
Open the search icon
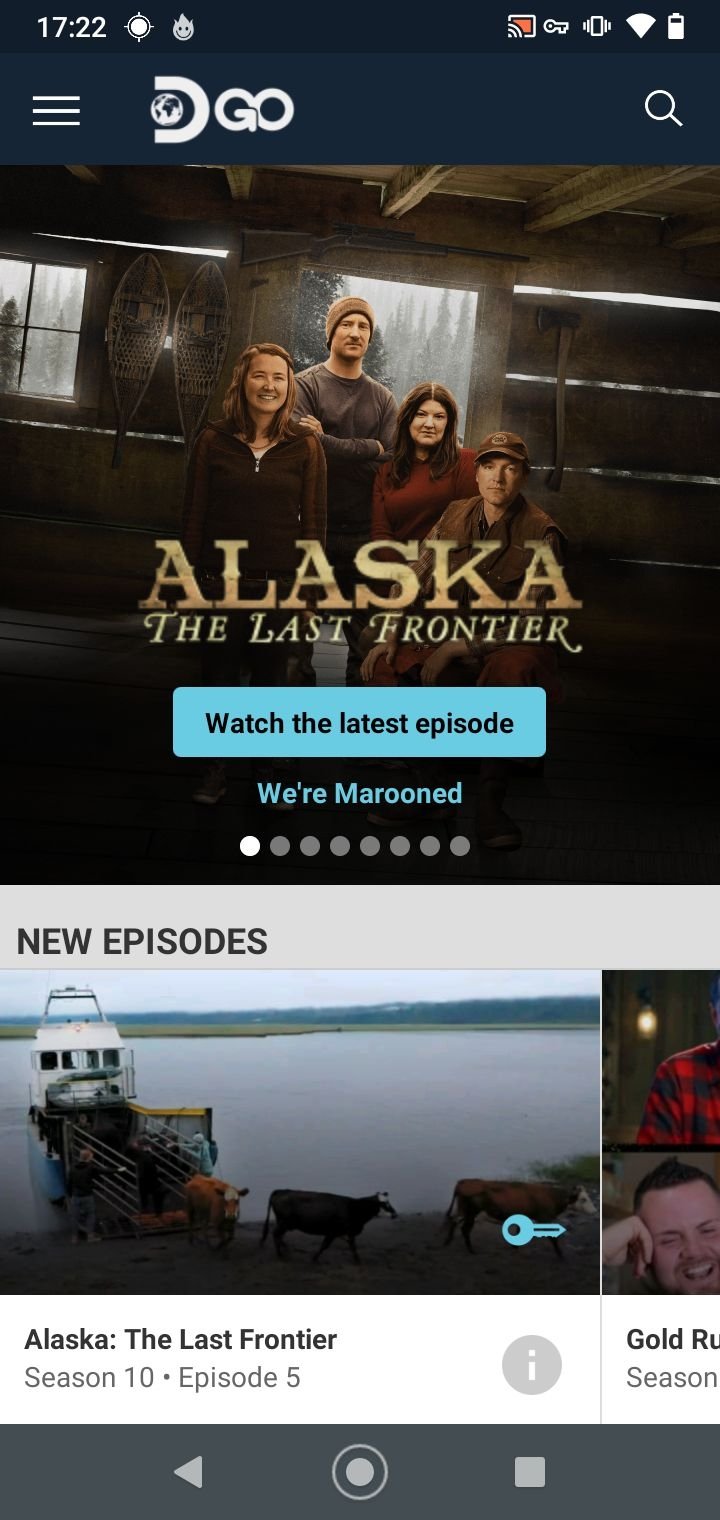663,109
